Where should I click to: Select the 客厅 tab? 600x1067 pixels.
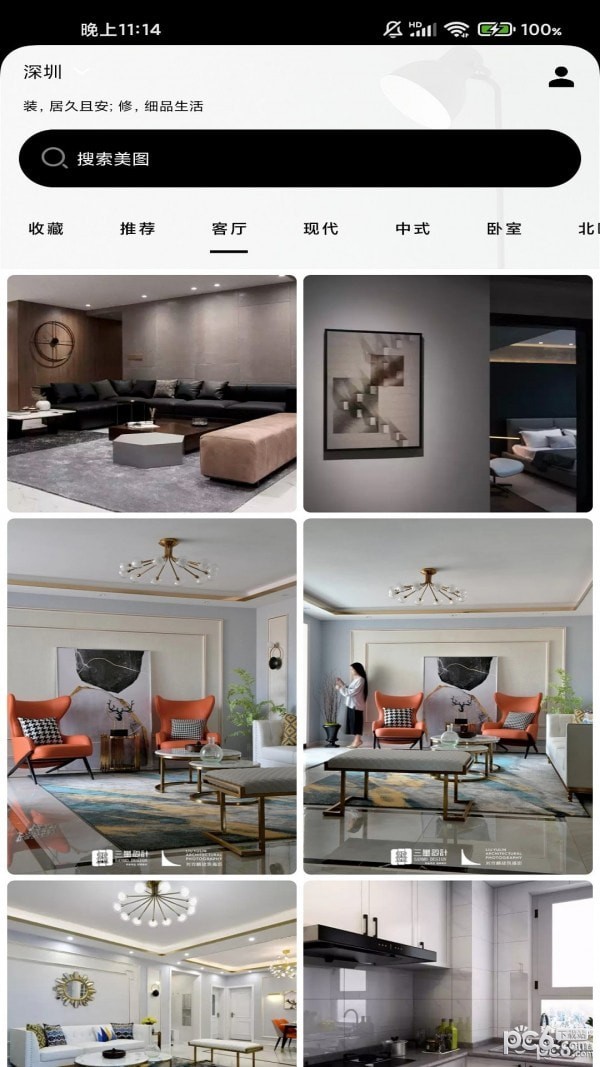pos(229,228)
